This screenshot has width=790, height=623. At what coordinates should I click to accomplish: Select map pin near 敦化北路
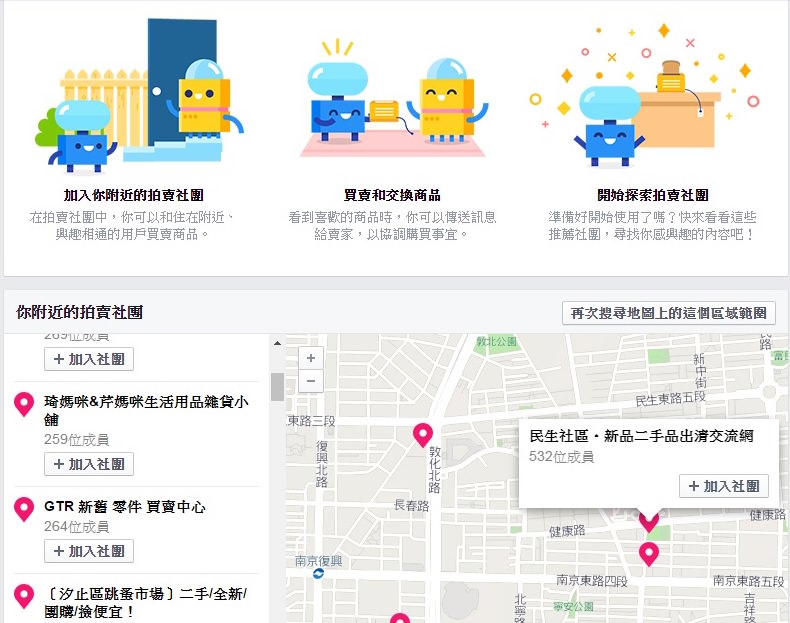coord(423,434)
